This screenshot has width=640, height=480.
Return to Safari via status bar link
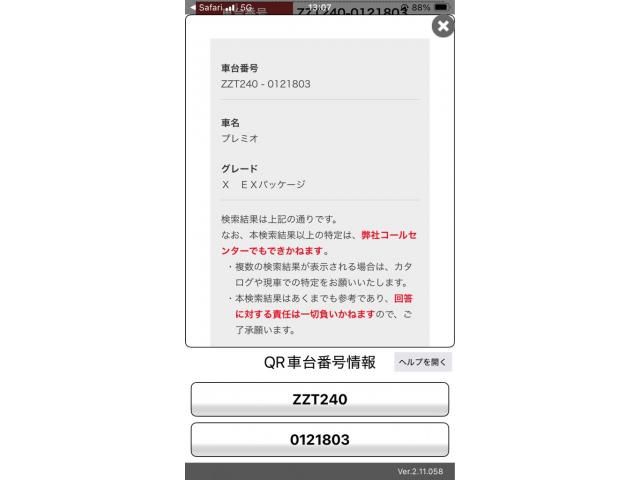(207, 7)
